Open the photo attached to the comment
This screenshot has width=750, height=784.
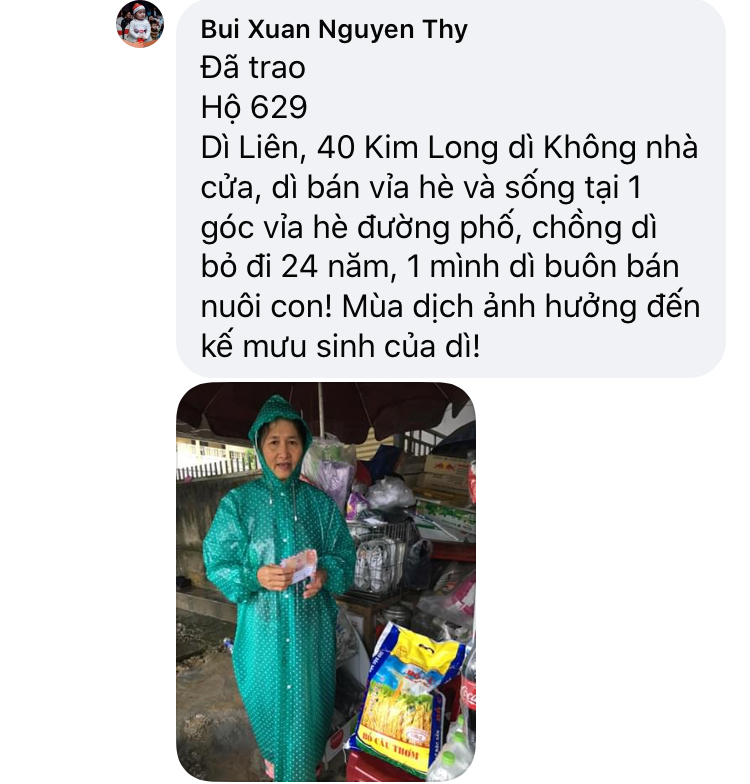click(x=326, y=581)
